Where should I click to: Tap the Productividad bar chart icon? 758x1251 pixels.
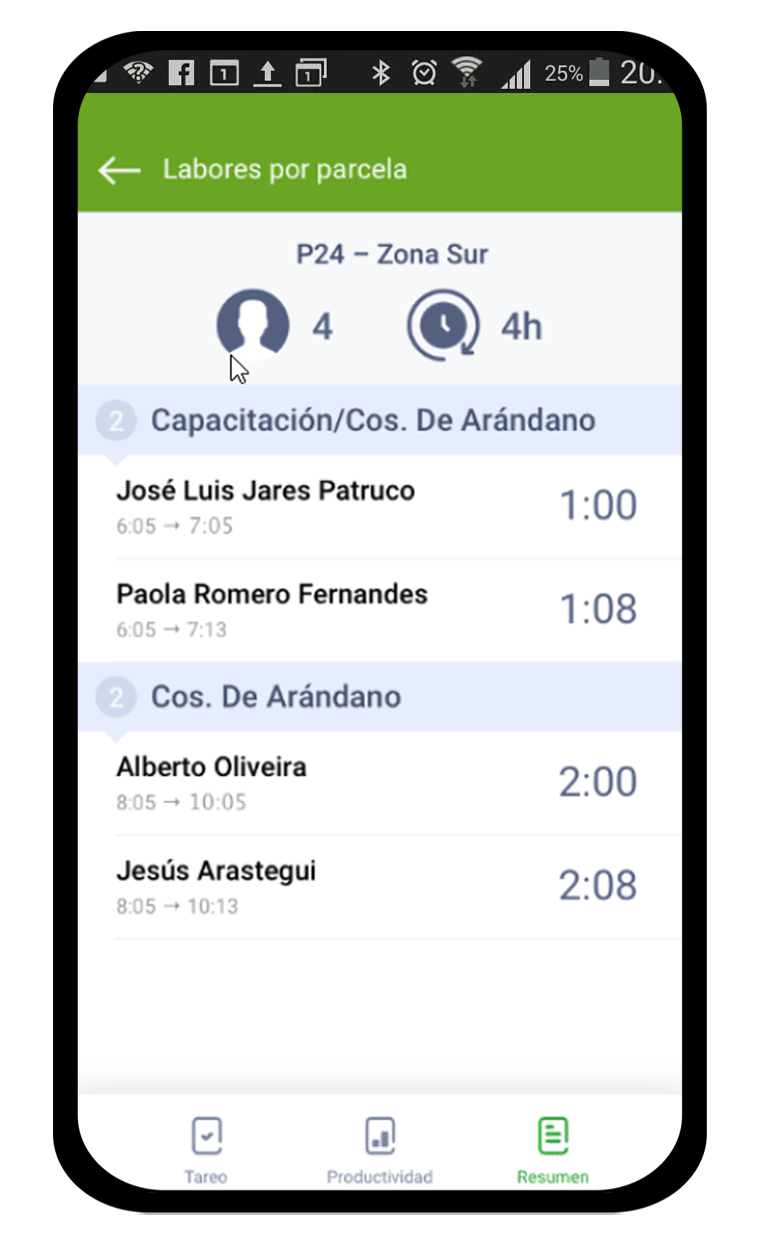tap(380, 1136)
